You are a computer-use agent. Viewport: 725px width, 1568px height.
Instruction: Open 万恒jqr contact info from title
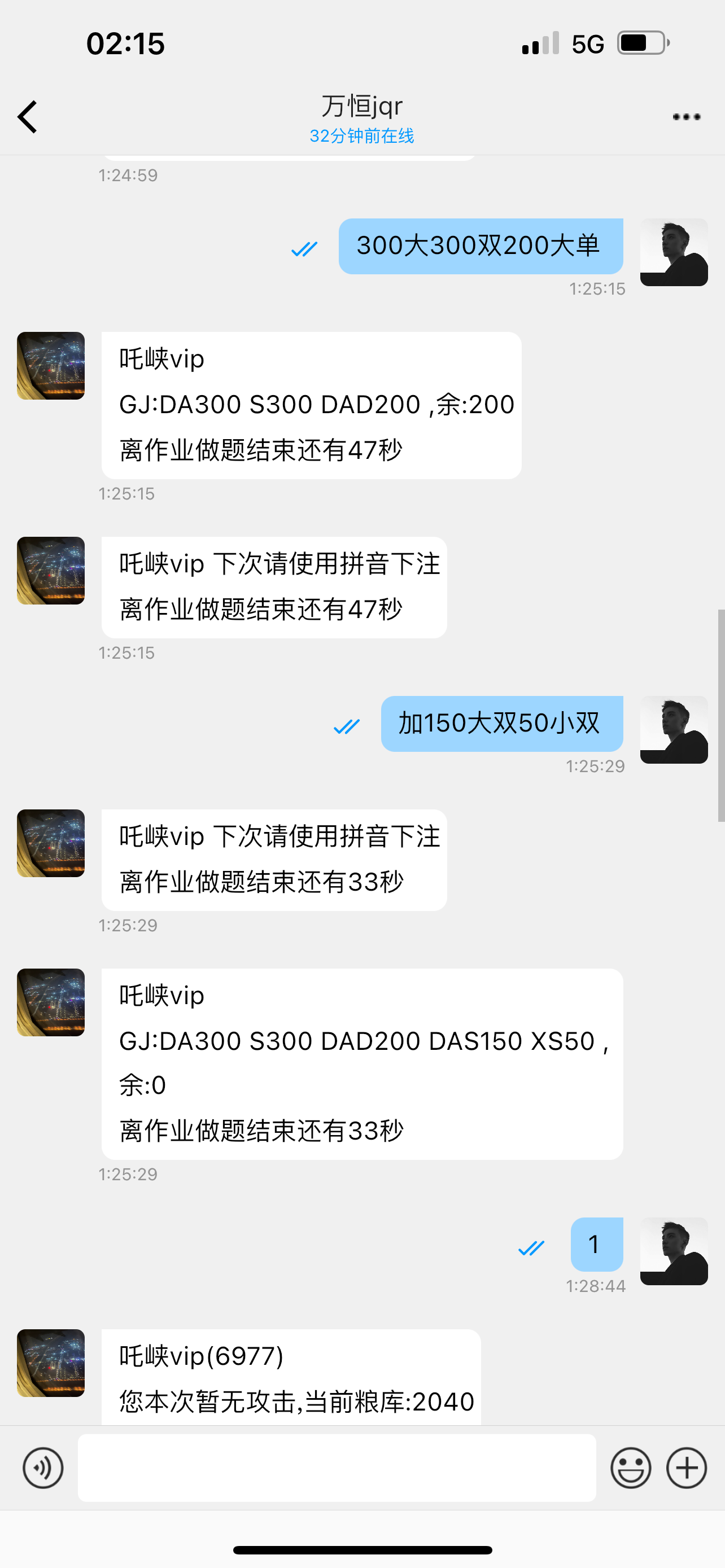(361, 107)
